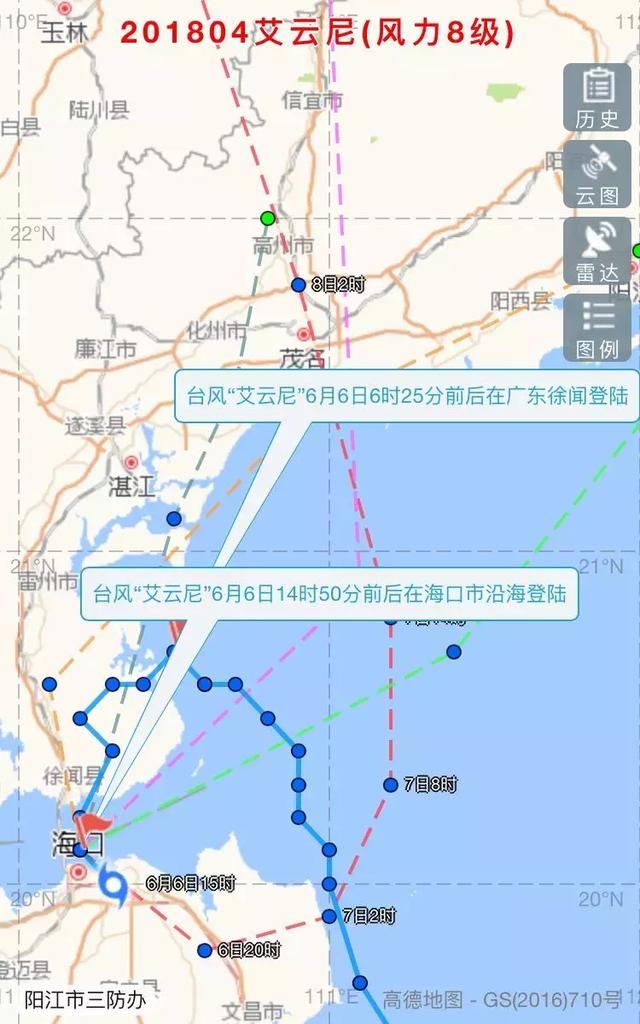The width and height of the screenshot is (640, 1024).
Task: Open the 历史 typhoon history panel
Action: coord(597,98)
